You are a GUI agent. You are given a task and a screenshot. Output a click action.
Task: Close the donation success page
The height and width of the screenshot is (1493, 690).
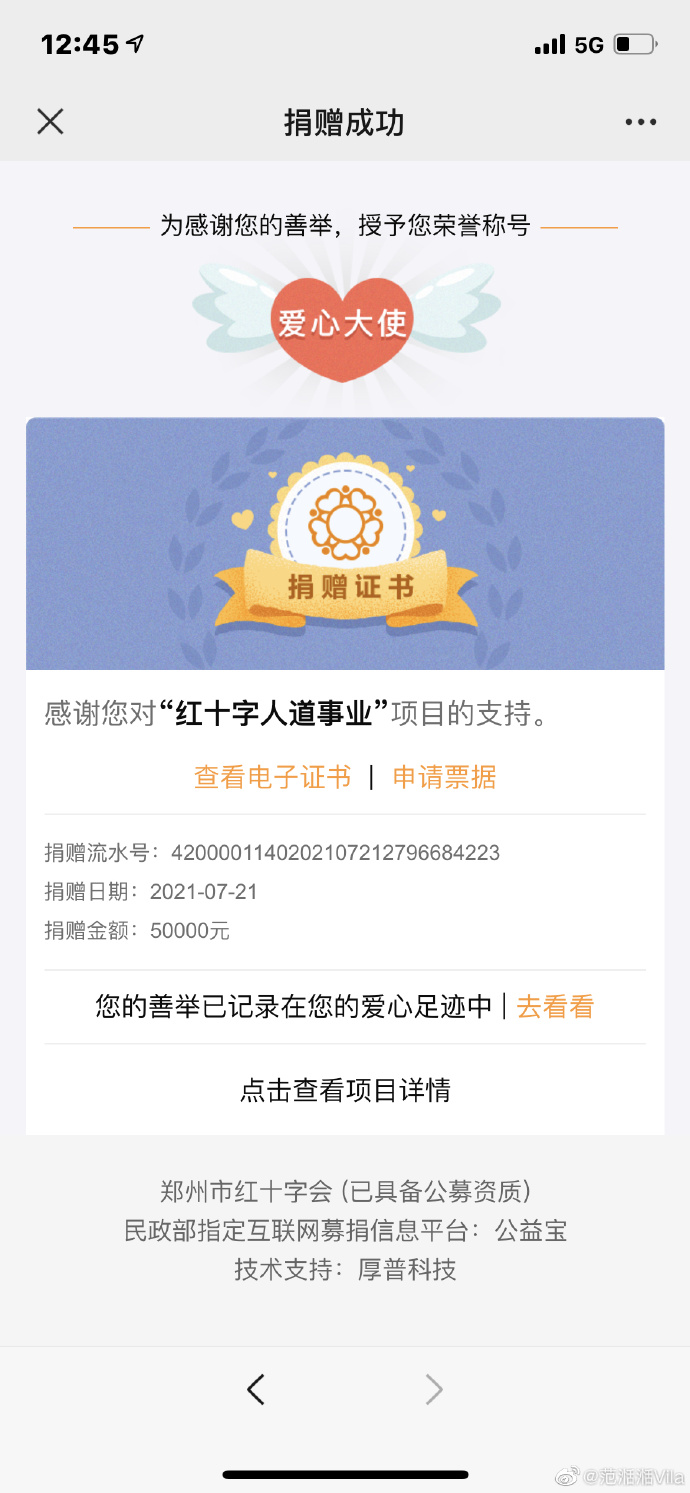50,122
